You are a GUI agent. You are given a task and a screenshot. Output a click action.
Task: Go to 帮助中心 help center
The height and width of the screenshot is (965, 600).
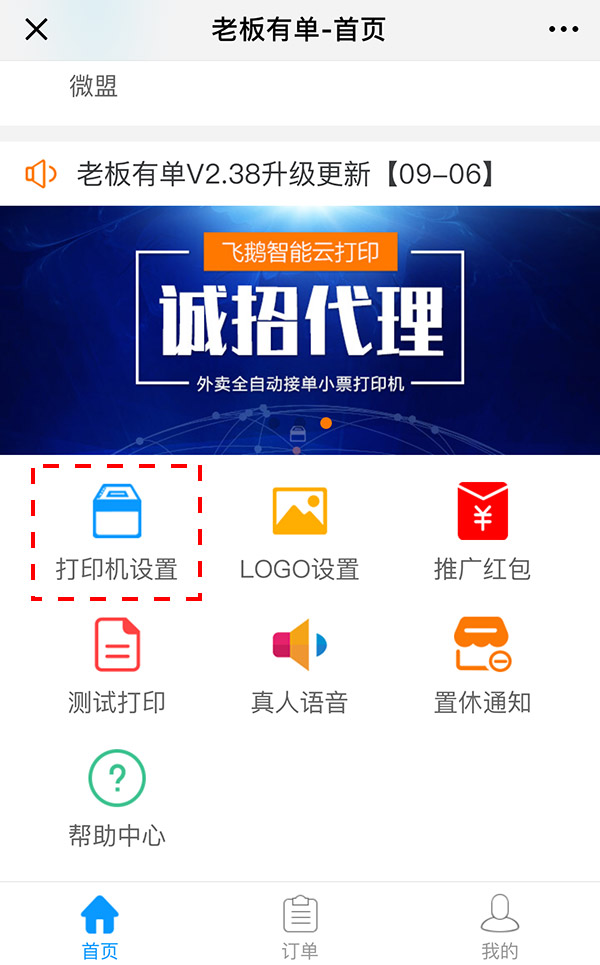pyautogui.click(x=117, y=798)
